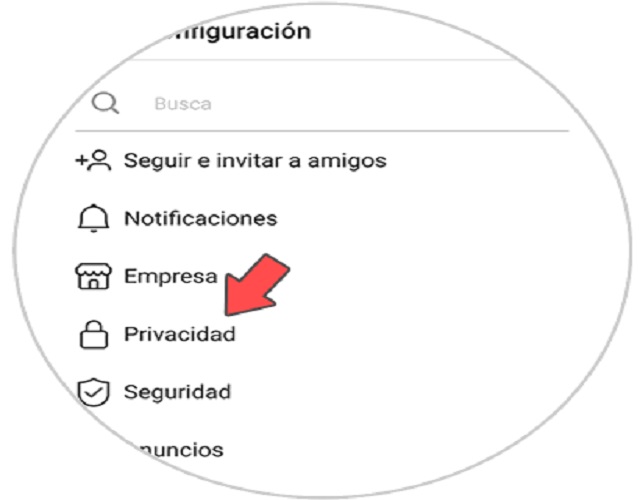Open the Privacidad settings
Viewport: 640px width, 500px height.
tap(180, 334)
